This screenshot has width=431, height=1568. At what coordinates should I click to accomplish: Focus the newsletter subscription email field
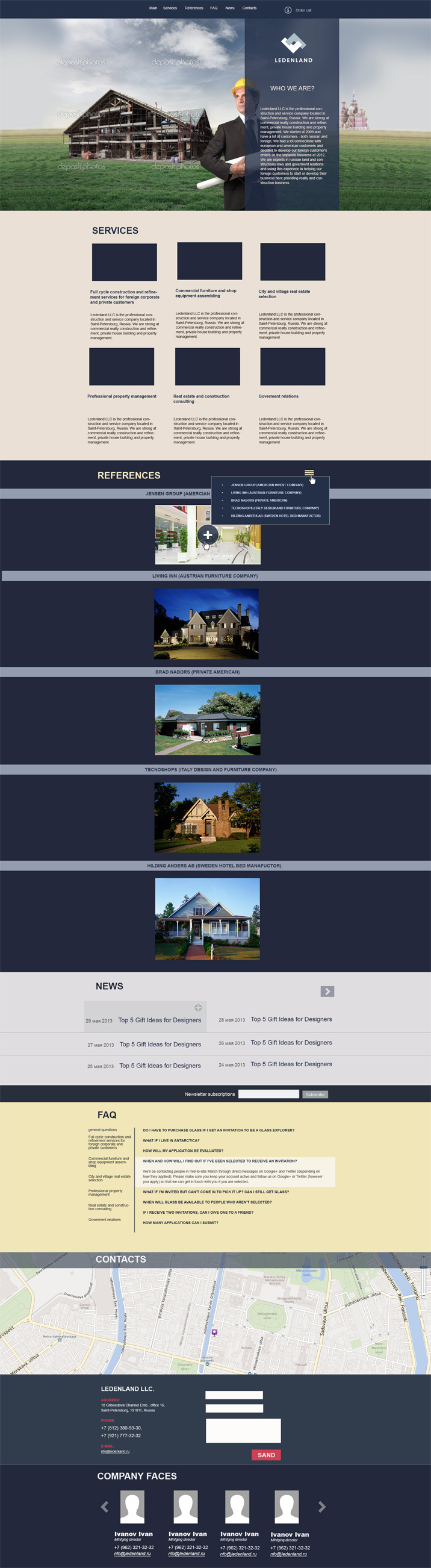click(x=268, y=1094)
